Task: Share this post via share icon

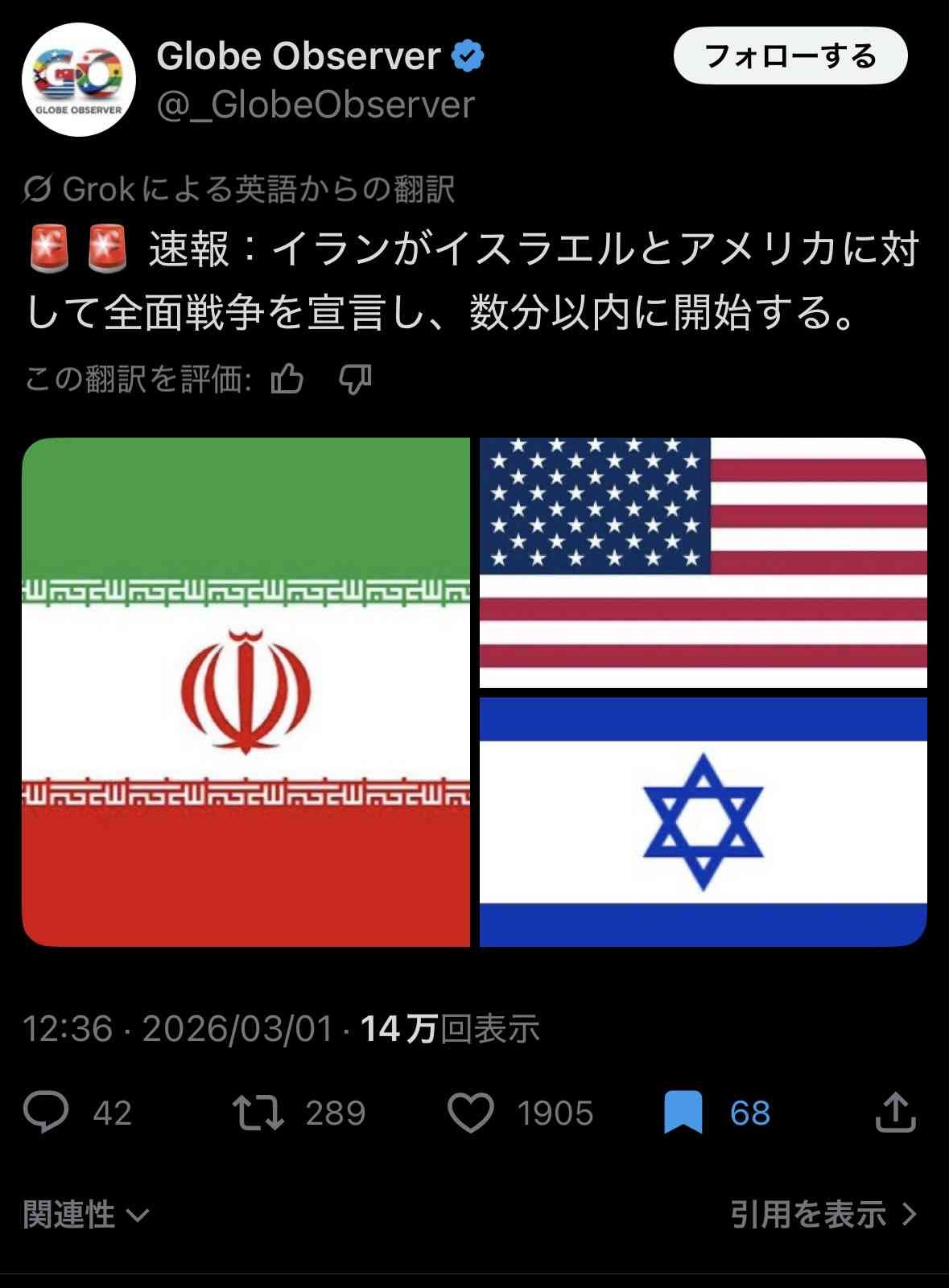Action: pyautogui.click(x=895, y=1112)
